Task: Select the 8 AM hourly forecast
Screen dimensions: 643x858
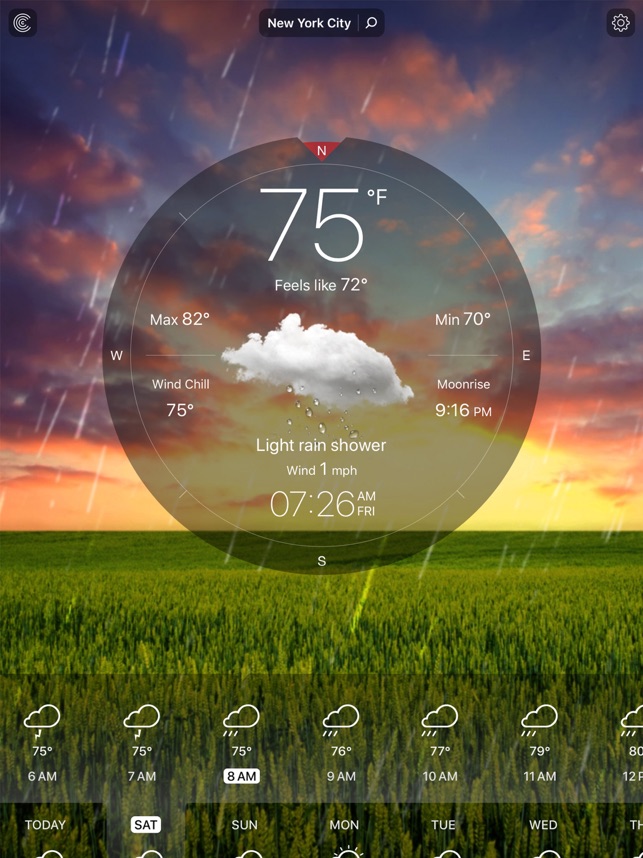Action: 241,744
